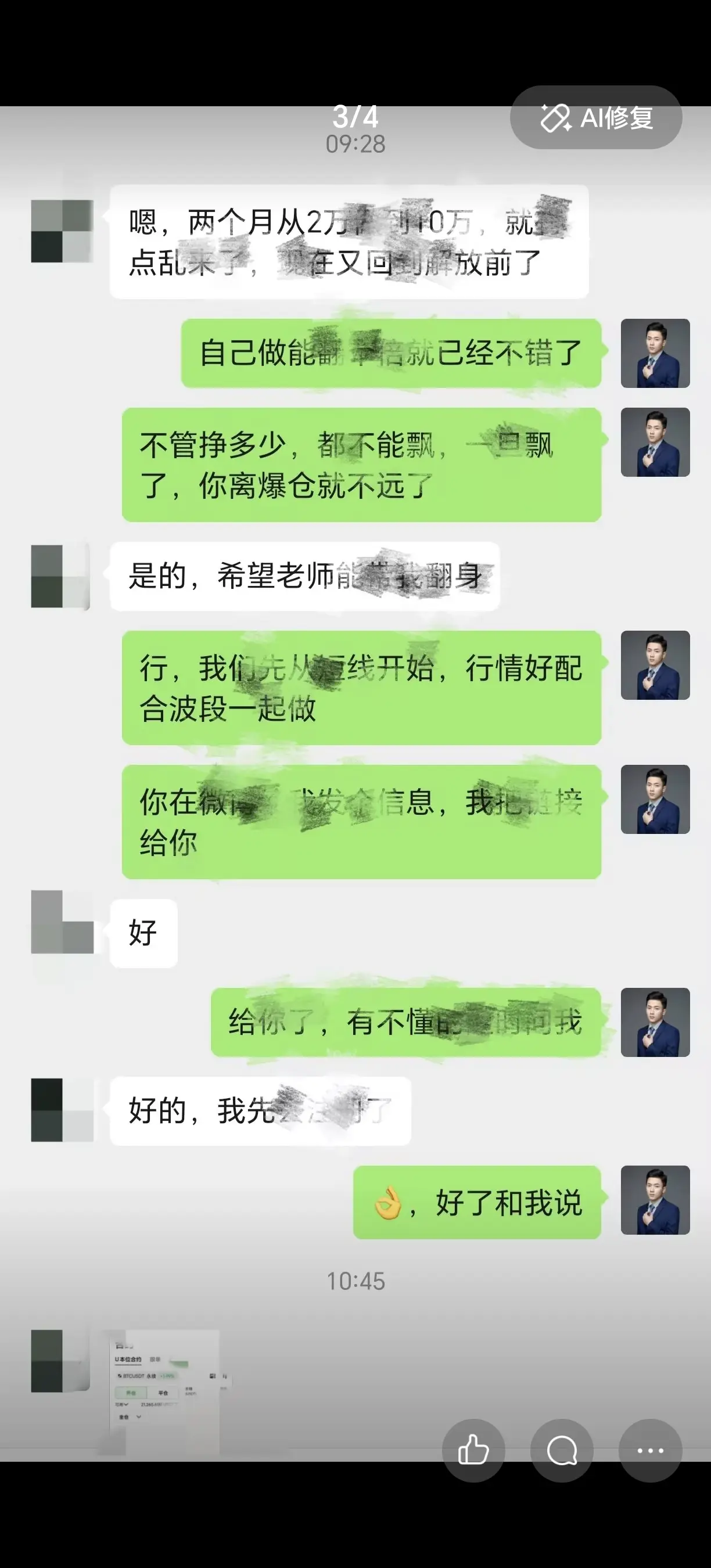Viewport: 711px width, 1568px height.
Task: Switch to the U本位合约 tab
Action: (x=128, y=1360)
